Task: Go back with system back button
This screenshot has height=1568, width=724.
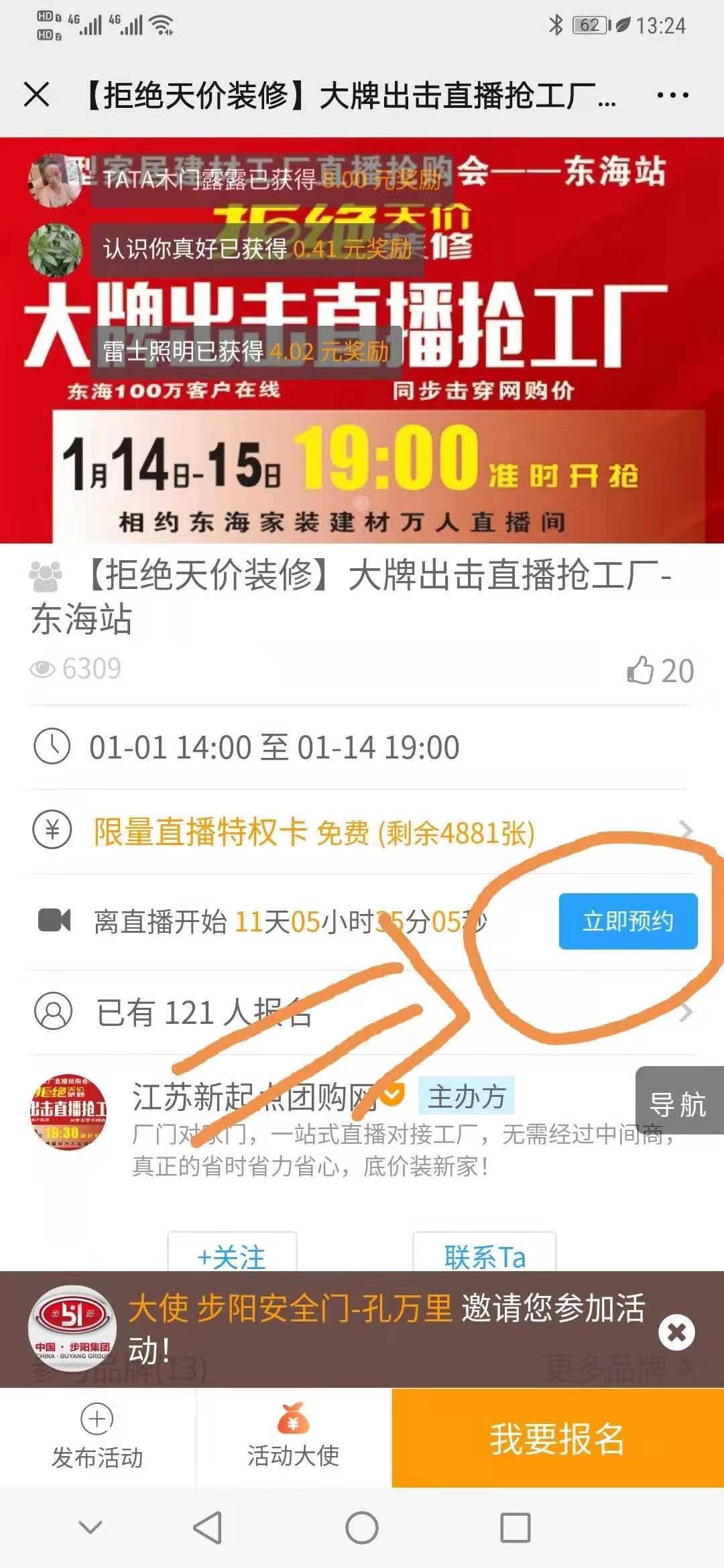Action: tap(207, 1528)
